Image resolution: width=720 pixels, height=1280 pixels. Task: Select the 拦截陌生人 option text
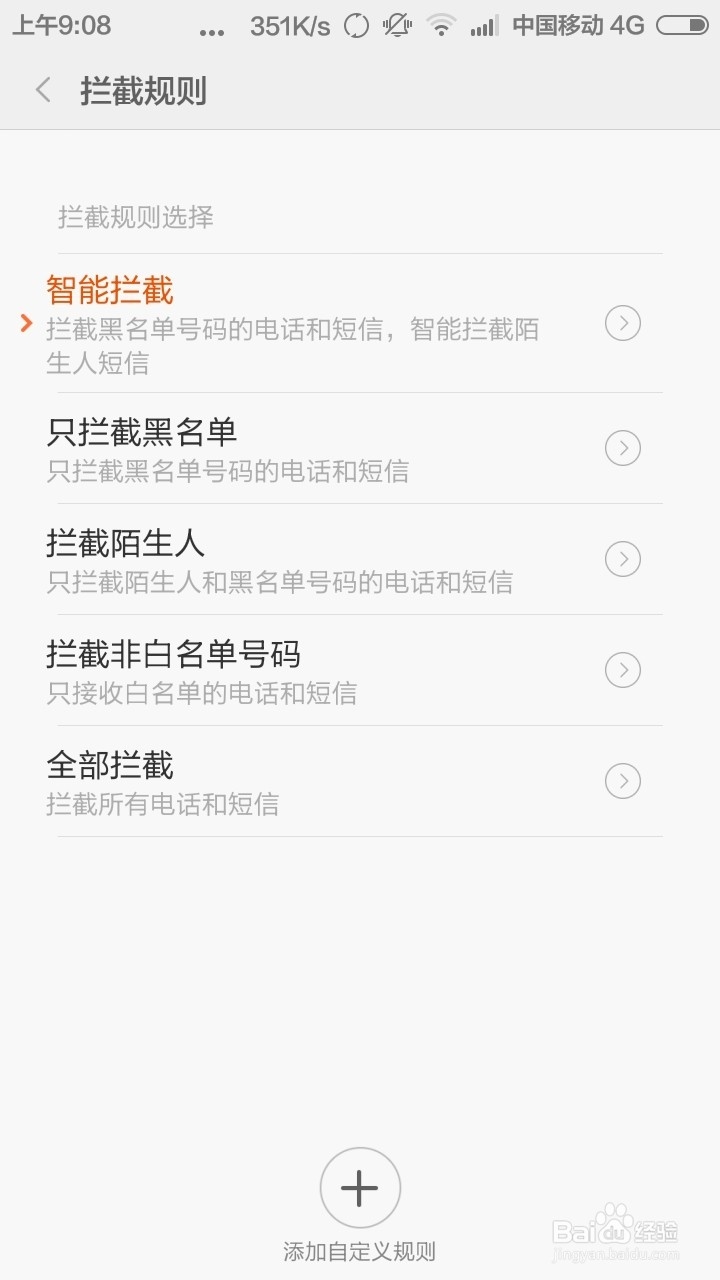click(x=123, y=543)
